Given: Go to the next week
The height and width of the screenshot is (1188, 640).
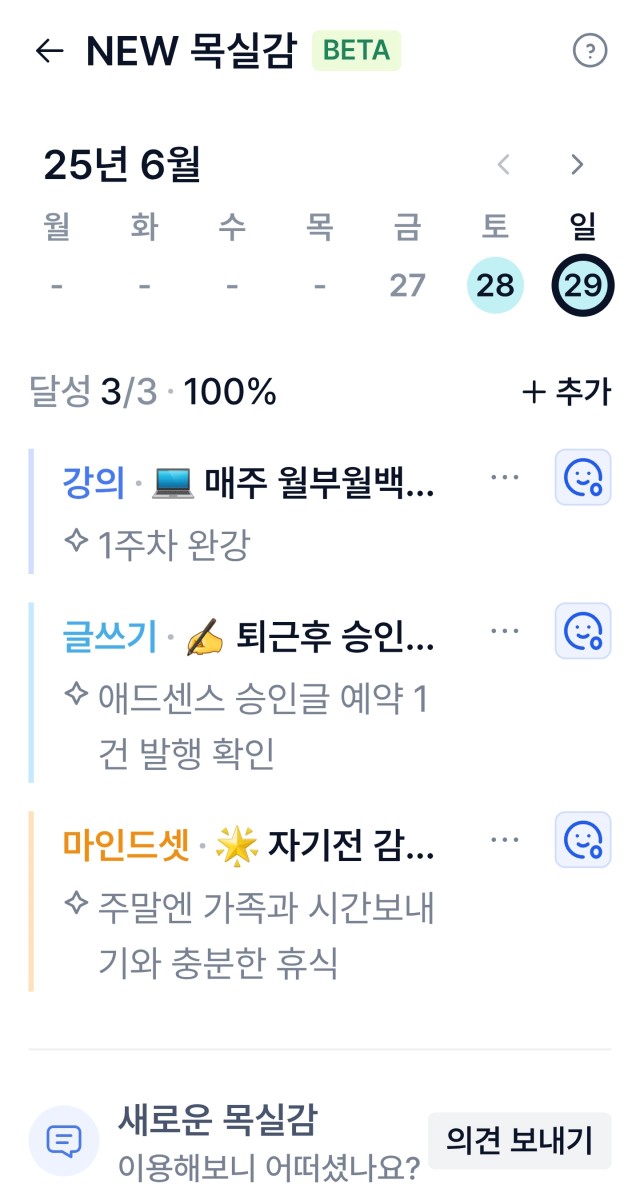Looking at the screenshot, I should 577,164.
